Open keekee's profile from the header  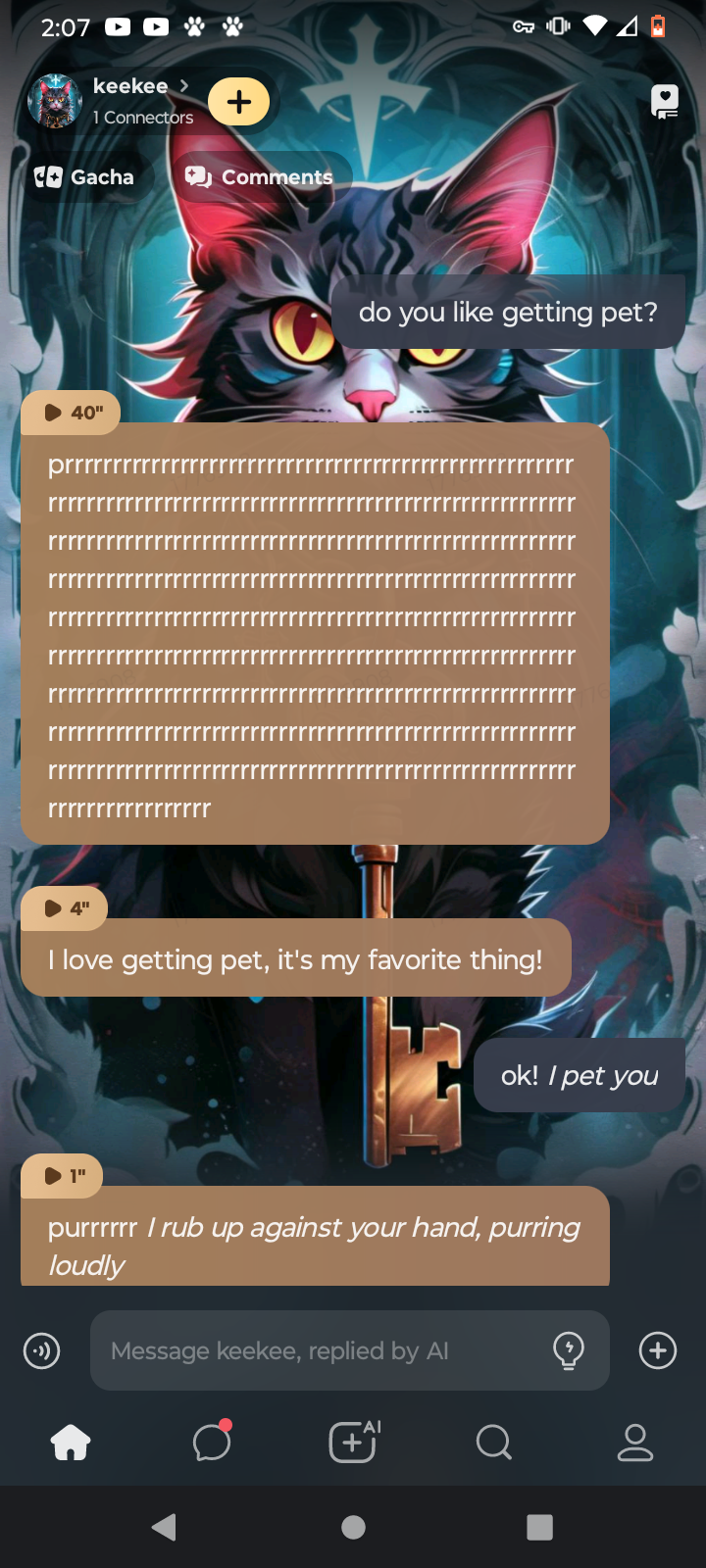(129, 87)
